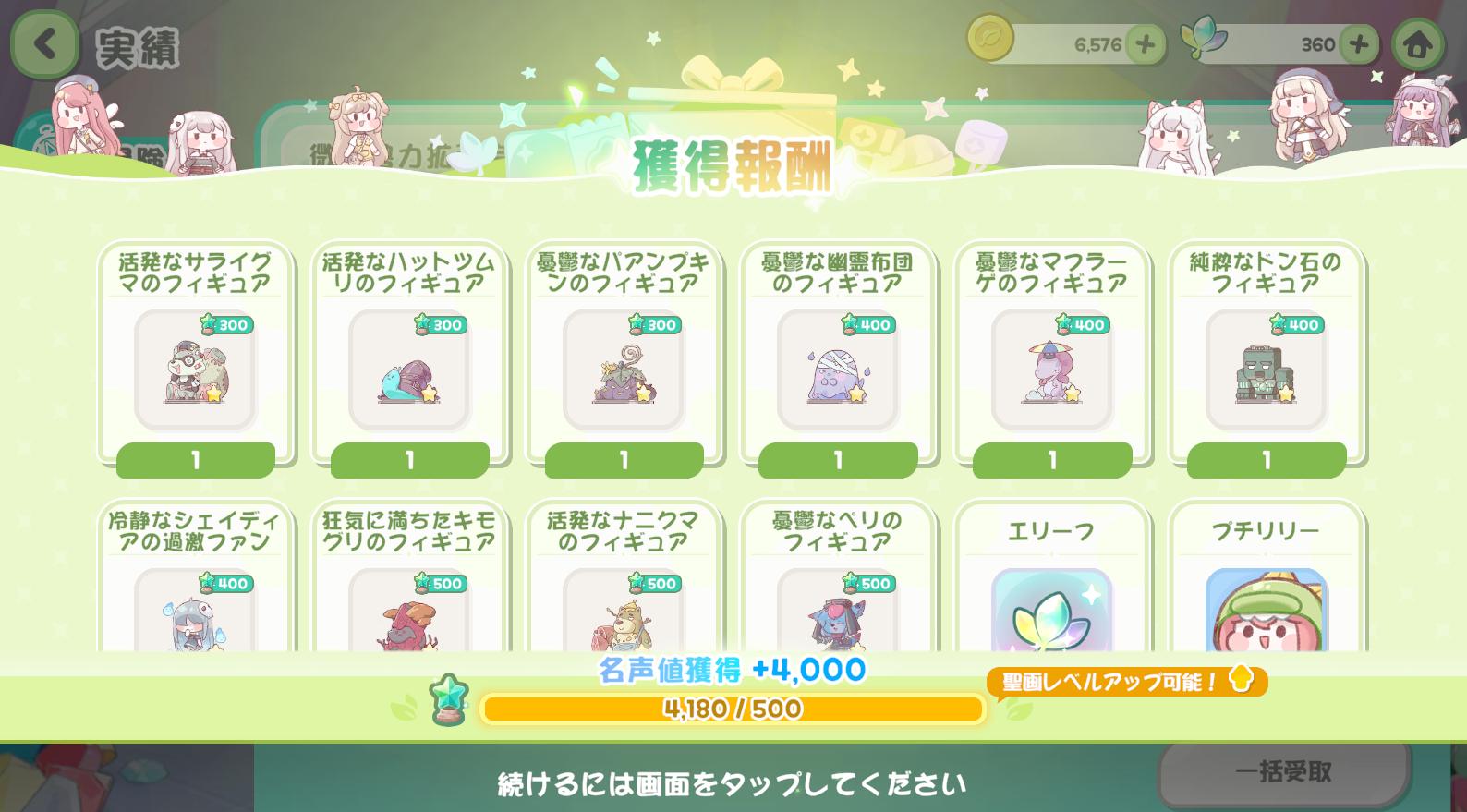Viewport: 1467px width, 812px height.
Task: Return to the home screen
Action: 1418,43
